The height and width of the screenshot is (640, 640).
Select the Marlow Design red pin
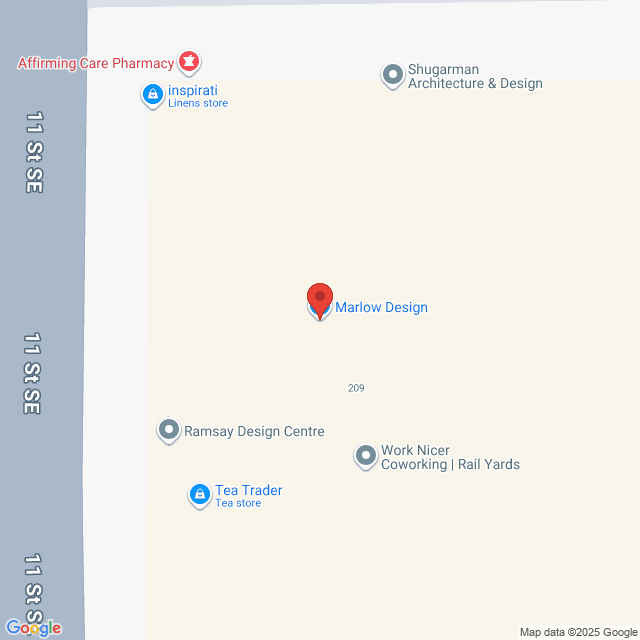319,299
